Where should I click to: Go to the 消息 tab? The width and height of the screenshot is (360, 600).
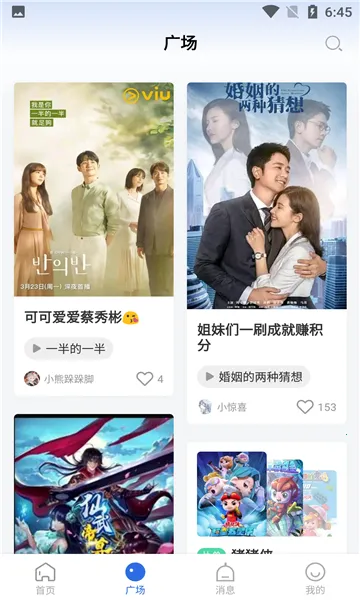225,578
